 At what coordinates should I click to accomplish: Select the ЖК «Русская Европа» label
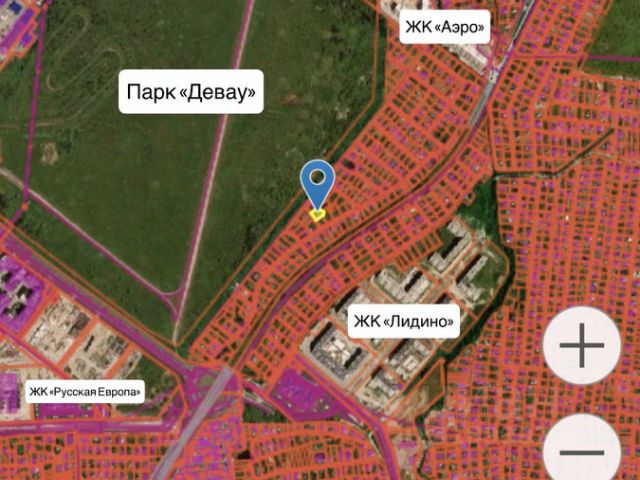click(x=85, y=391)
